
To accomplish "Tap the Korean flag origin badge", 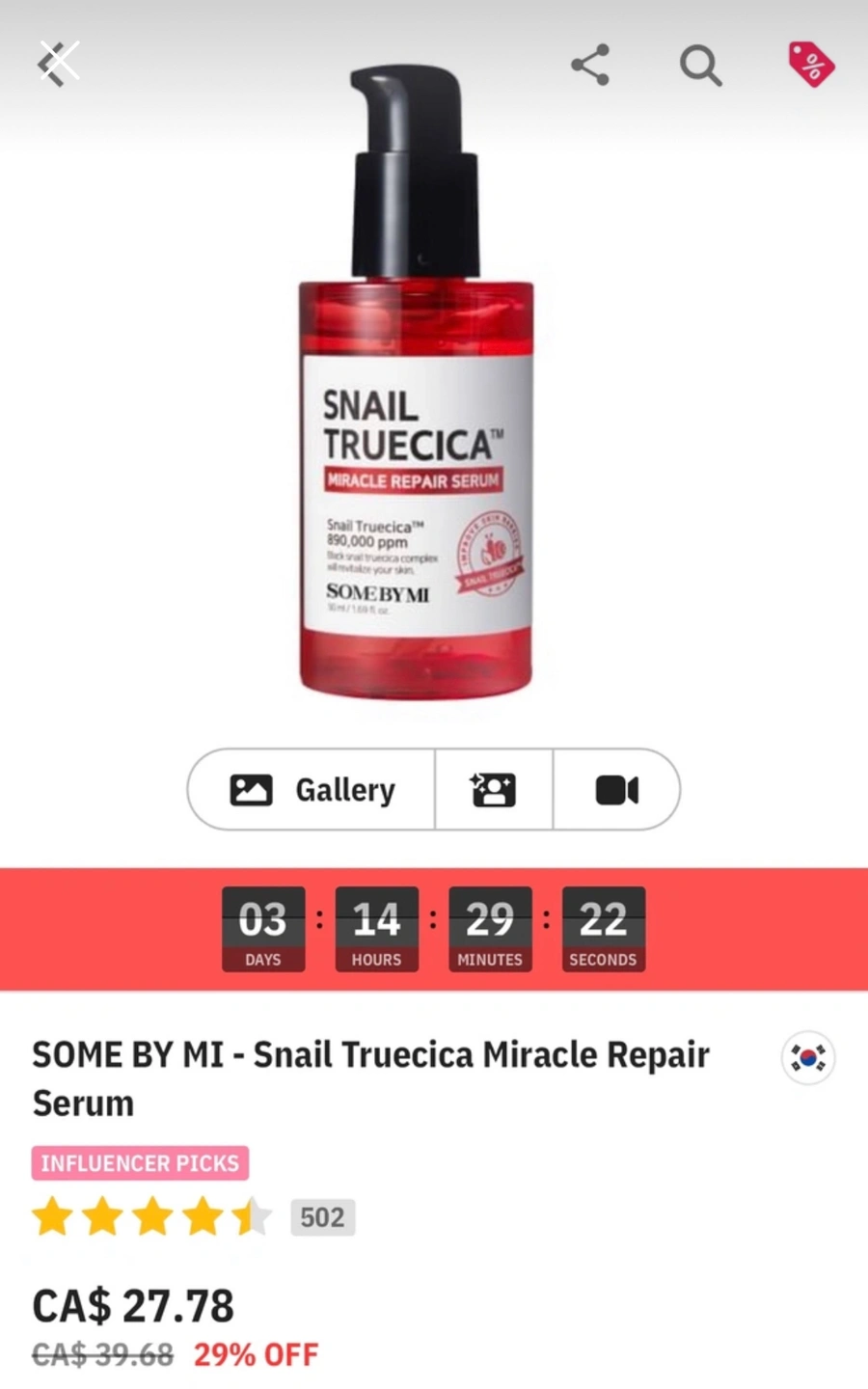I will 807,1058.
